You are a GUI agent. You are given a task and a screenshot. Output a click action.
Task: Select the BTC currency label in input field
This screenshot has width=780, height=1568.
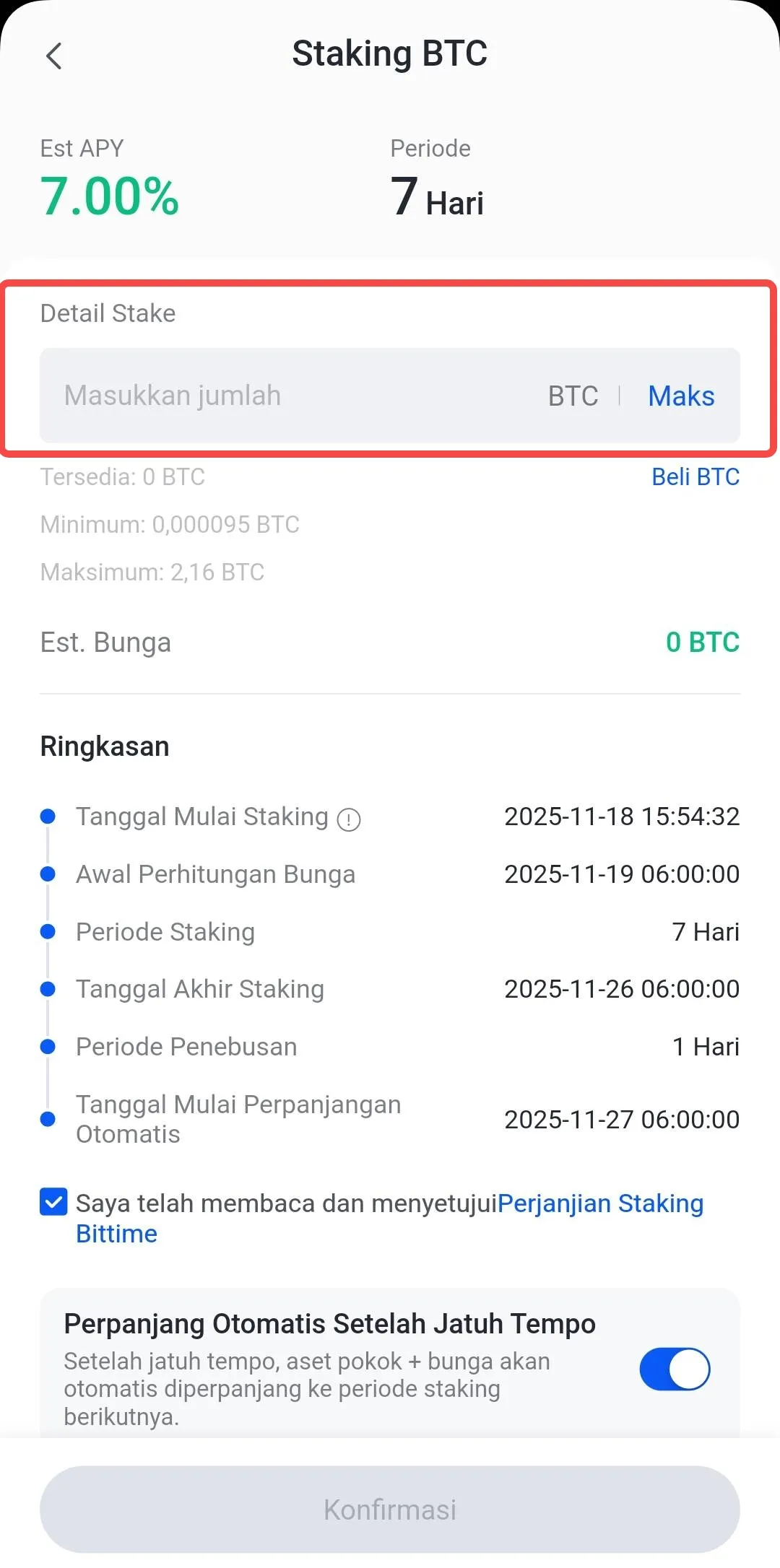(573, 395)
